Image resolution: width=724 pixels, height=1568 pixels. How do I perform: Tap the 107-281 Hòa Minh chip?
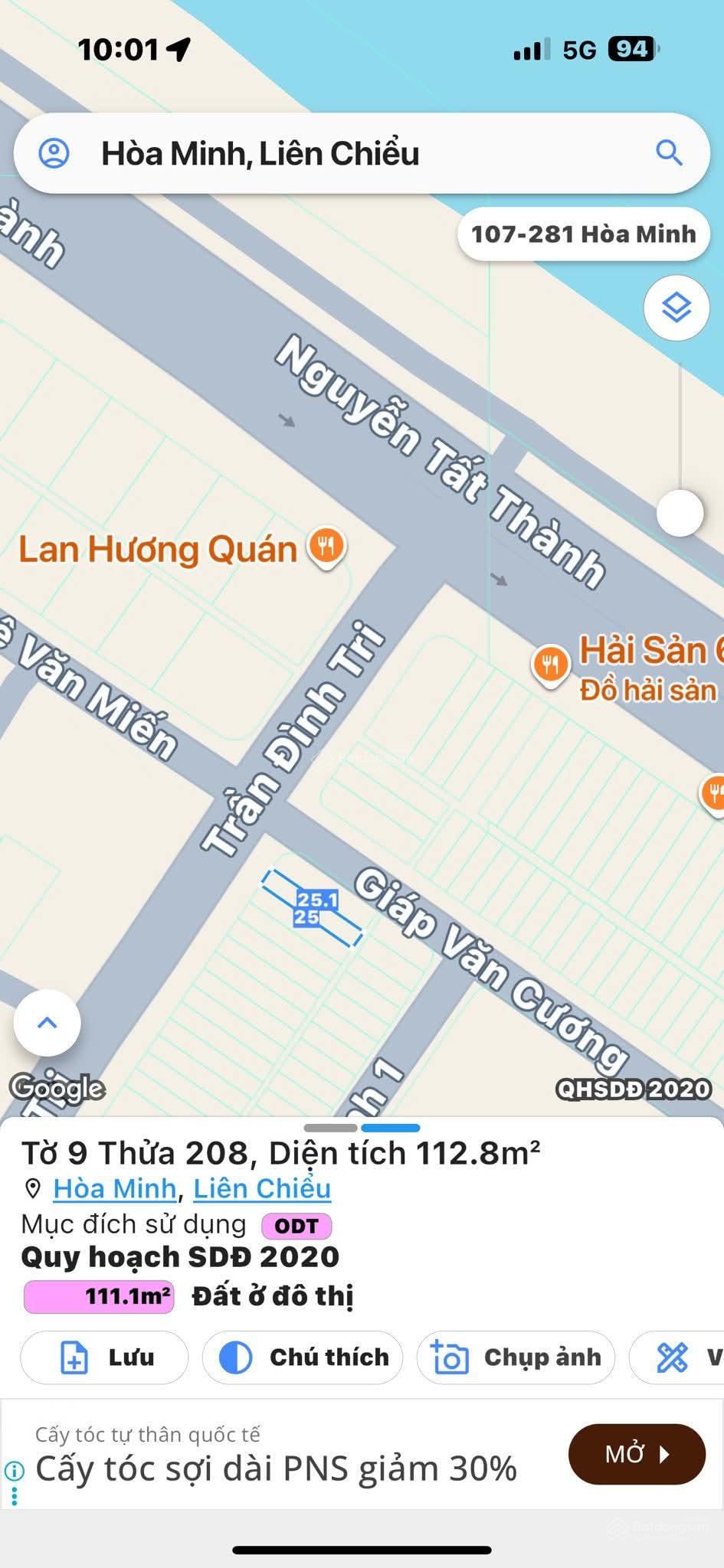tap(583, 234)
